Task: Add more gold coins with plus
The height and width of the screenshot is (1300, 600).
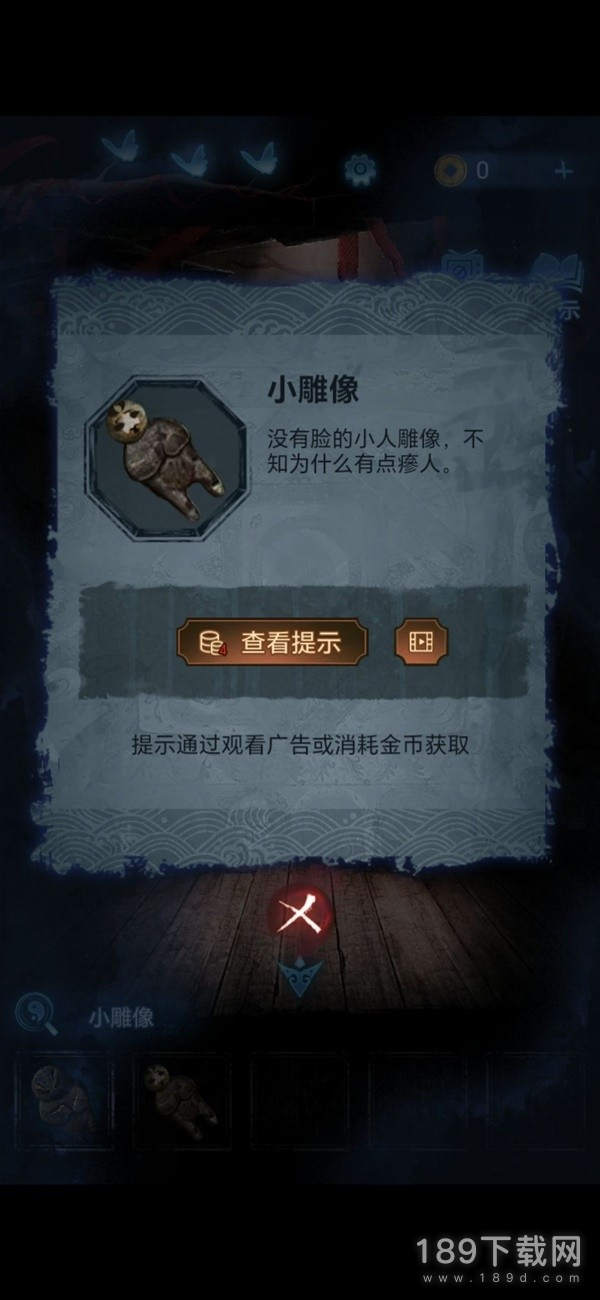Action: 563,170
